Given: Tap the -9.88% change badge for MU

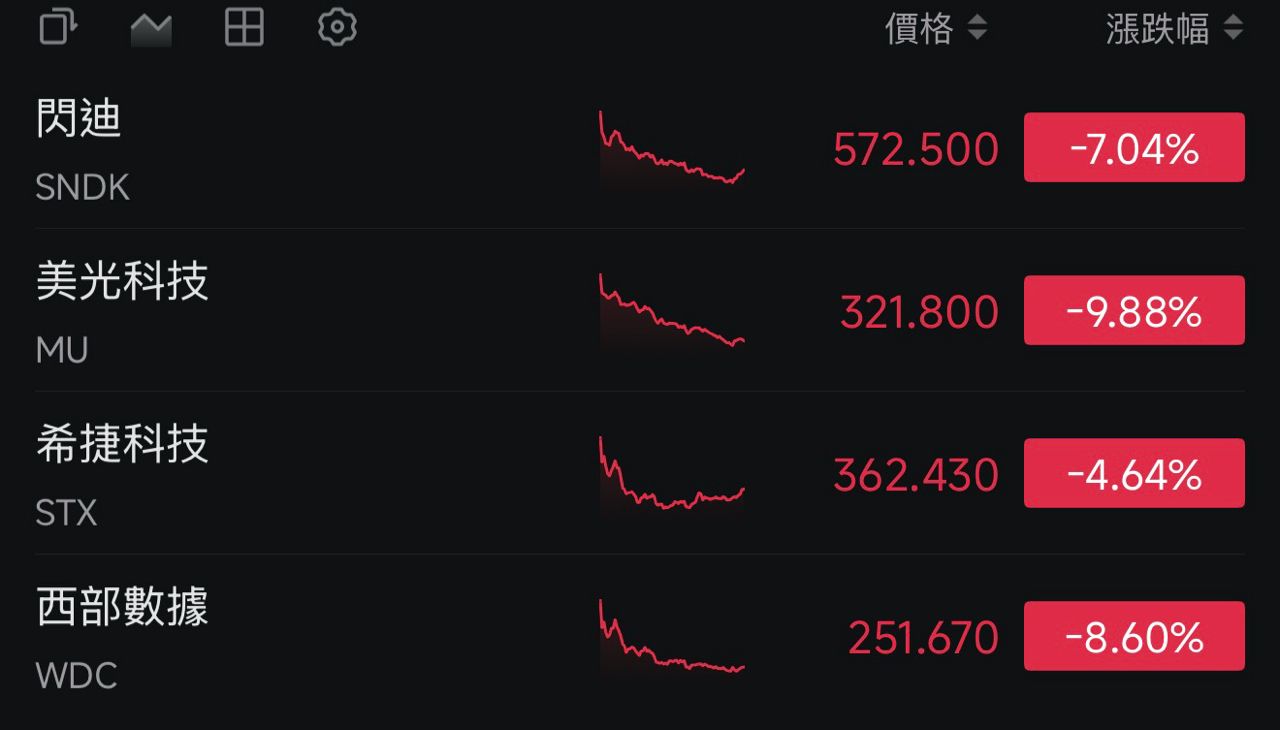Looking at the screenshot, I should point(1134,311).
